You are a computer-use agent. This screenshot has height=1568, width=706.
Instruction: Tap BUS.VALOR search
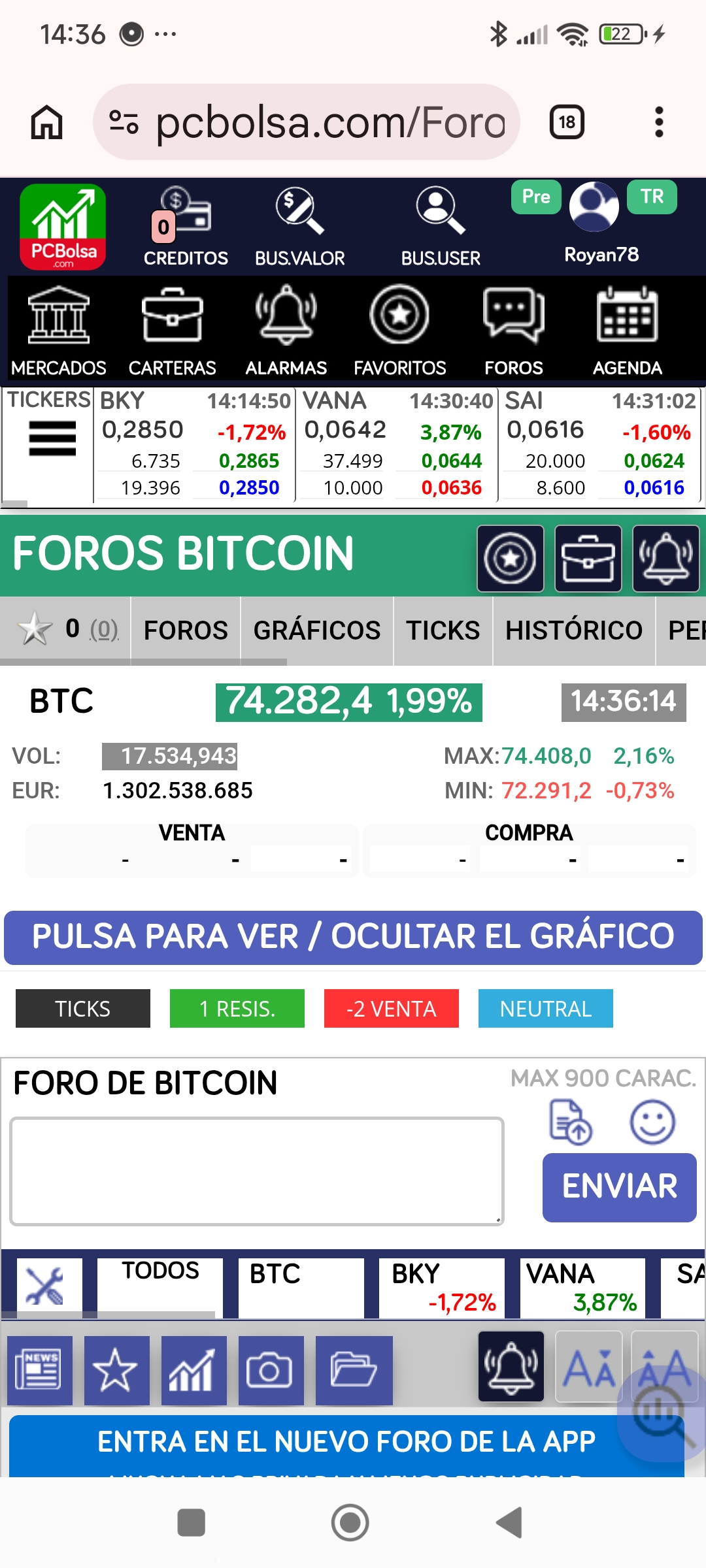300,227
